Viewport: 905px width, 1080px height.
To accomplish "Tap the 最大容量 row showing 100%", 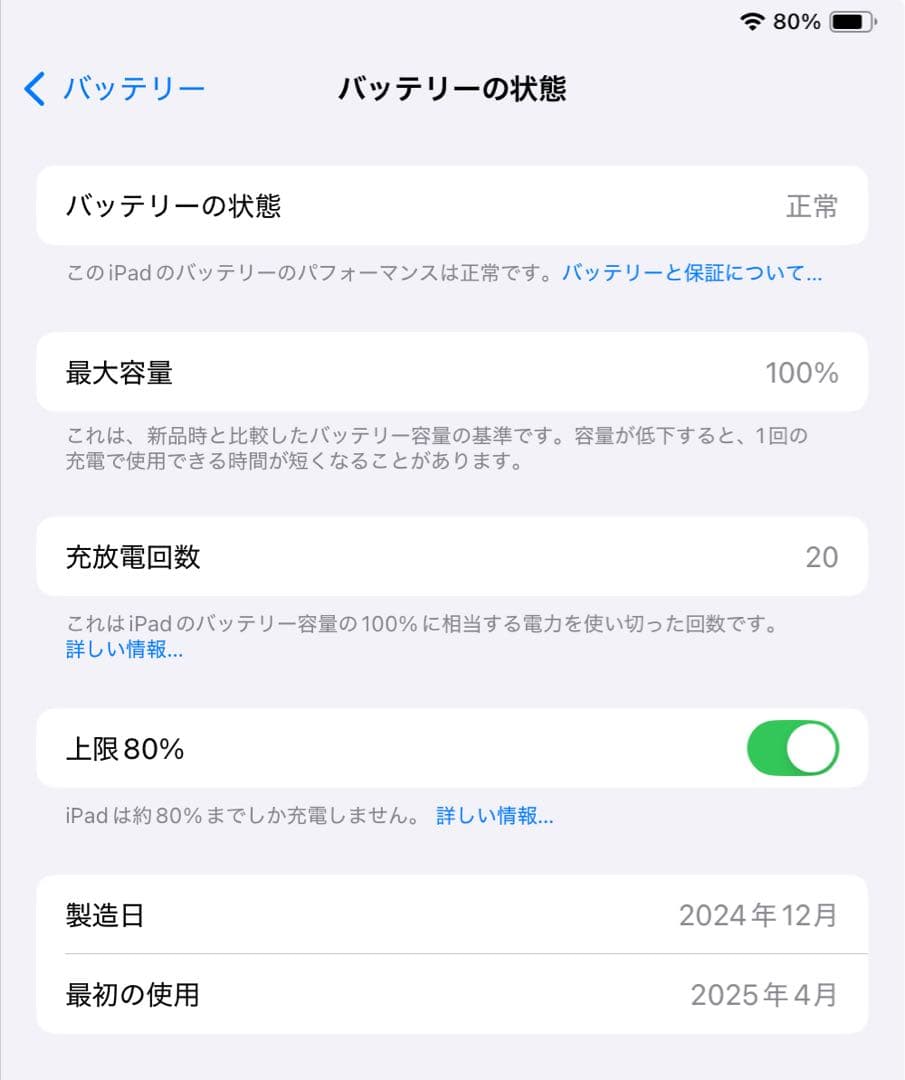I will coord(452,372).
